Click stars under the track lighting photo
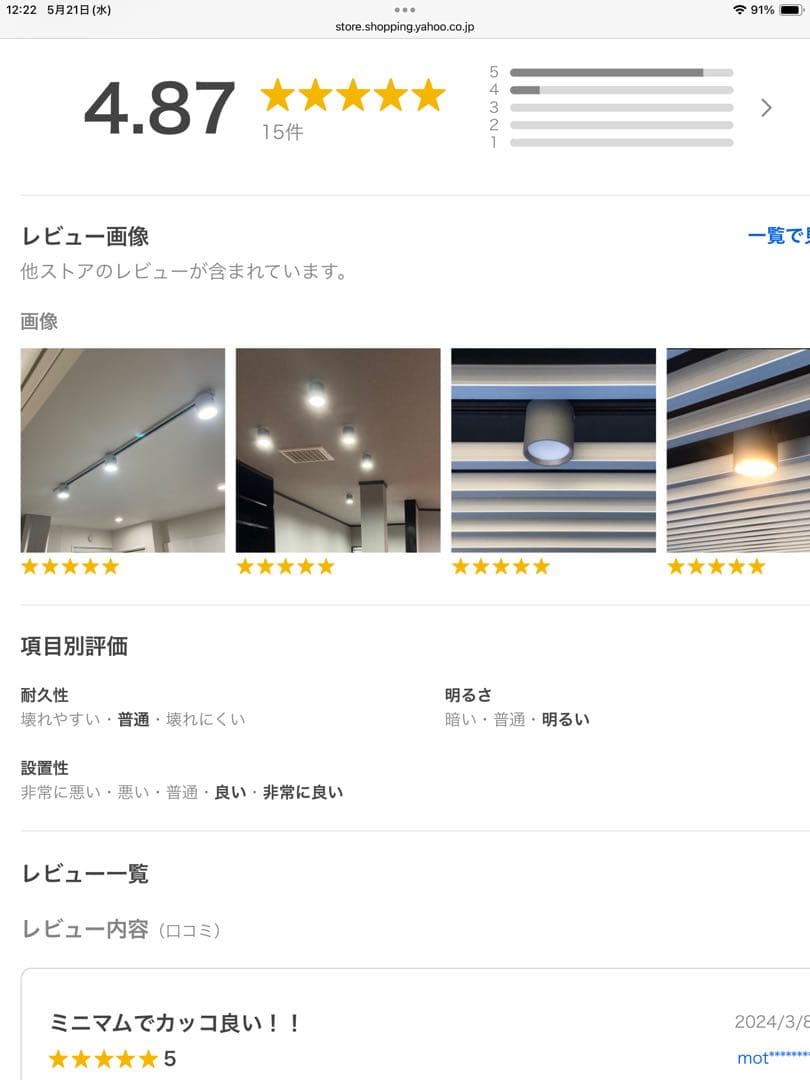Screen dimensions: 810x1080 click(x=69, y=566)
